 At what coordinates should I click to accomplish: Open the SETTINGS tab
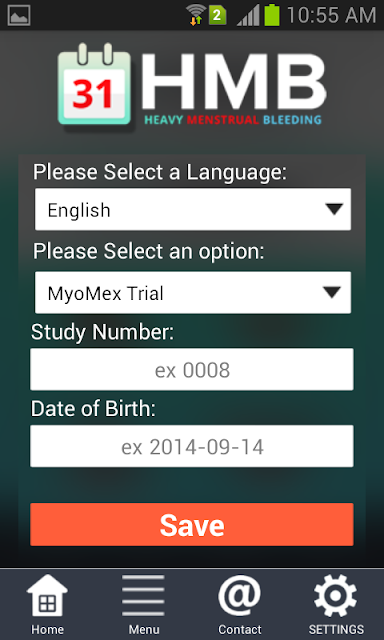pos(336,604)
